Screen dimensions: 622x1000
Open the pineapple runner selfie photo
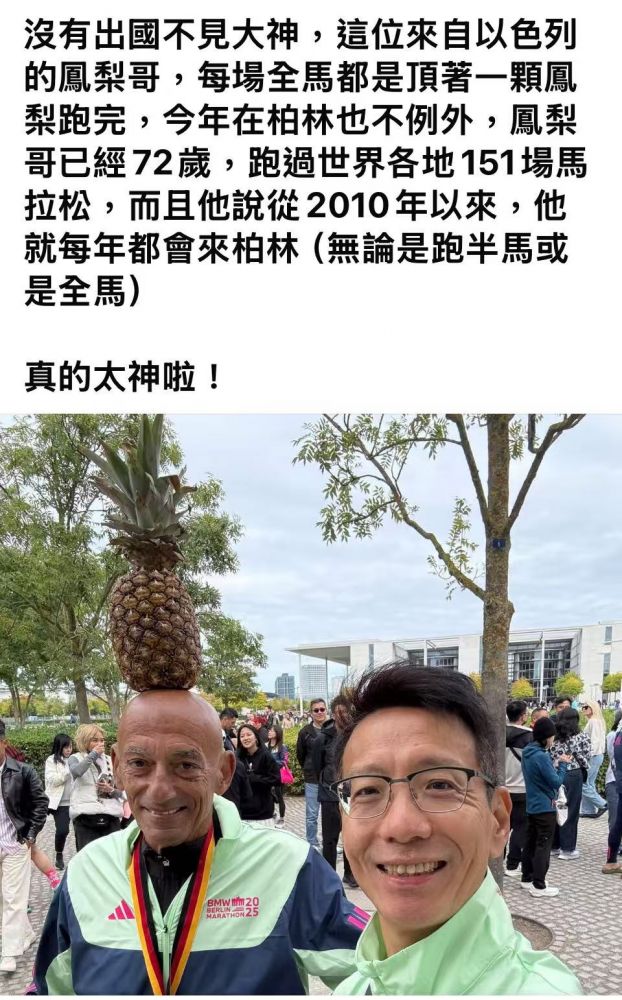(x=311, y=705)
